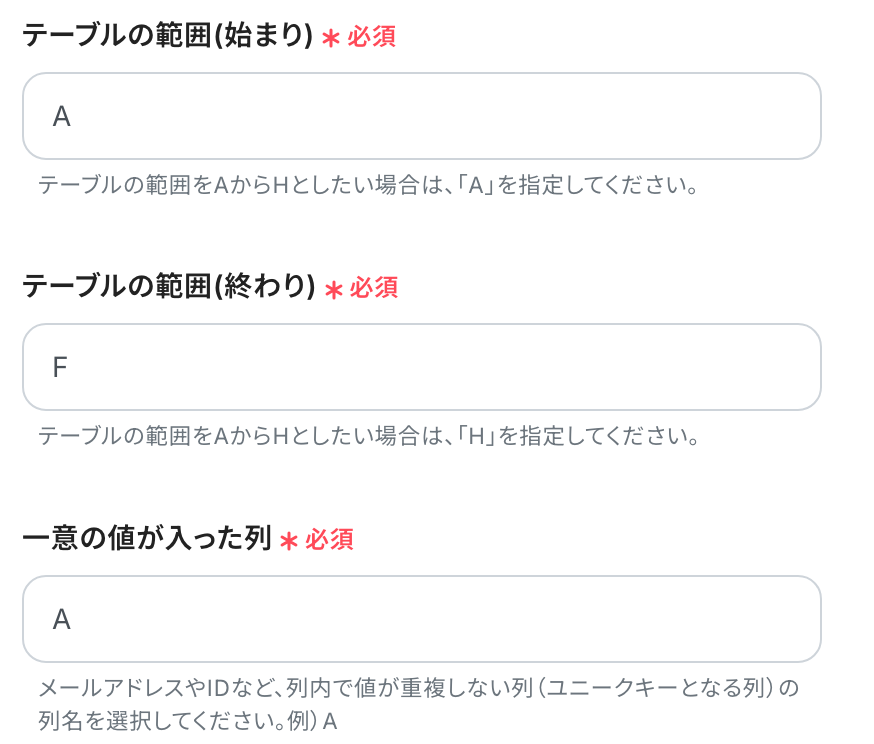Tap the テーブルの範囲(始まり) input field

coord(421,116)
